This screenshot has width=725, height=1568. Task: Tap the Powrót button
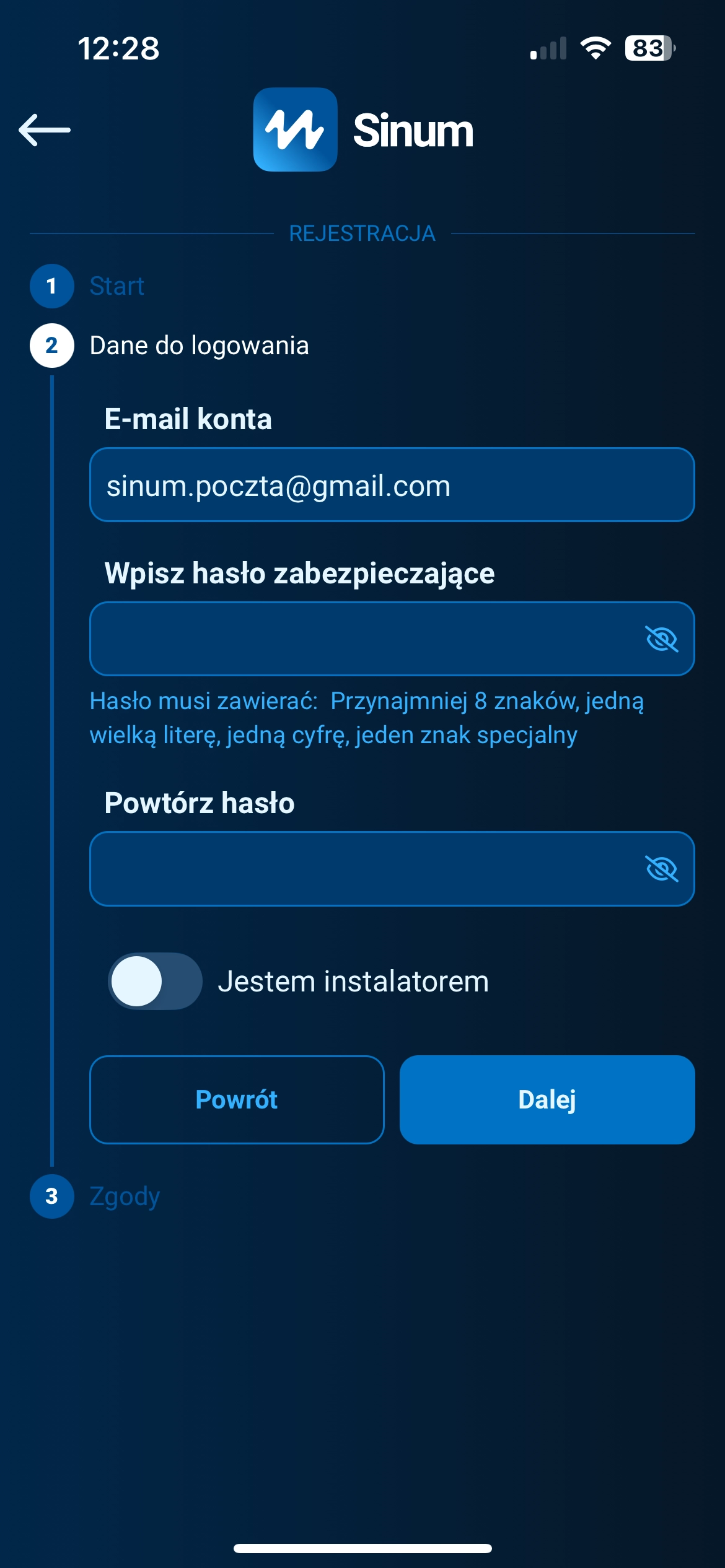(x=237, y=1099)
